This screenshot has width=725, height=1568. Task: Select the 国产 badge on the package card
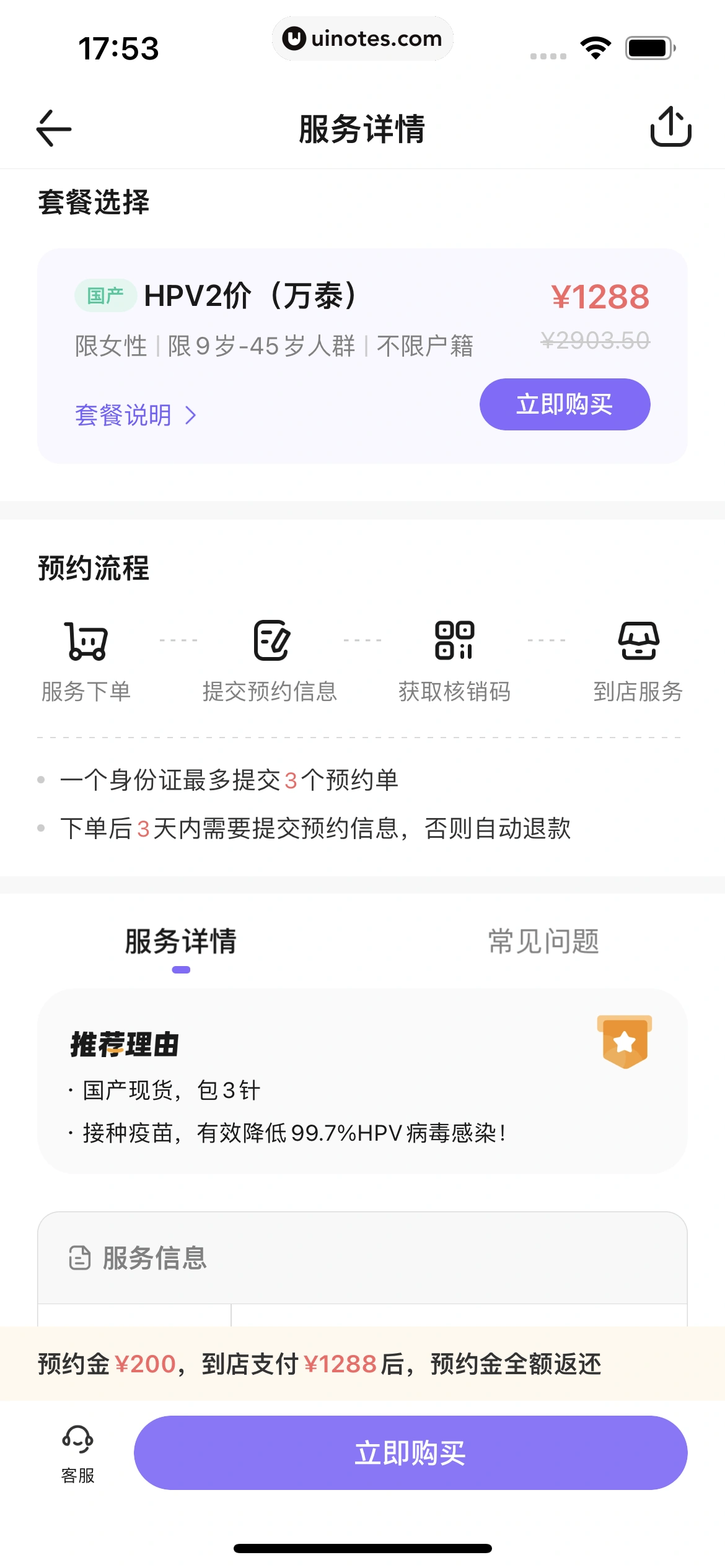(105, 296)
